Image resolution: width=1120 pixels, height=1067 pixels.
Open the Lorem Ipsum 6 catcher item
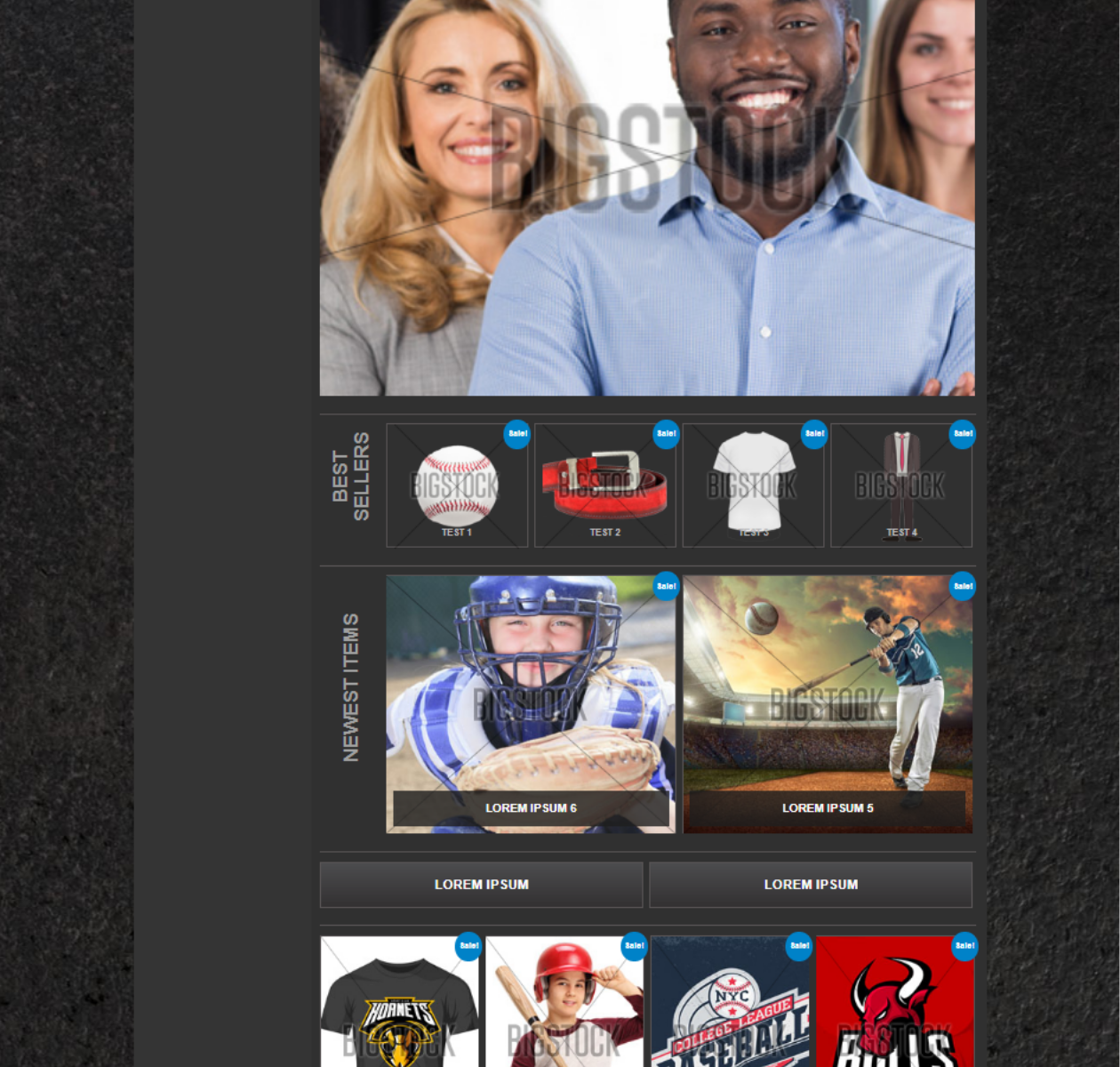[531, 704]
